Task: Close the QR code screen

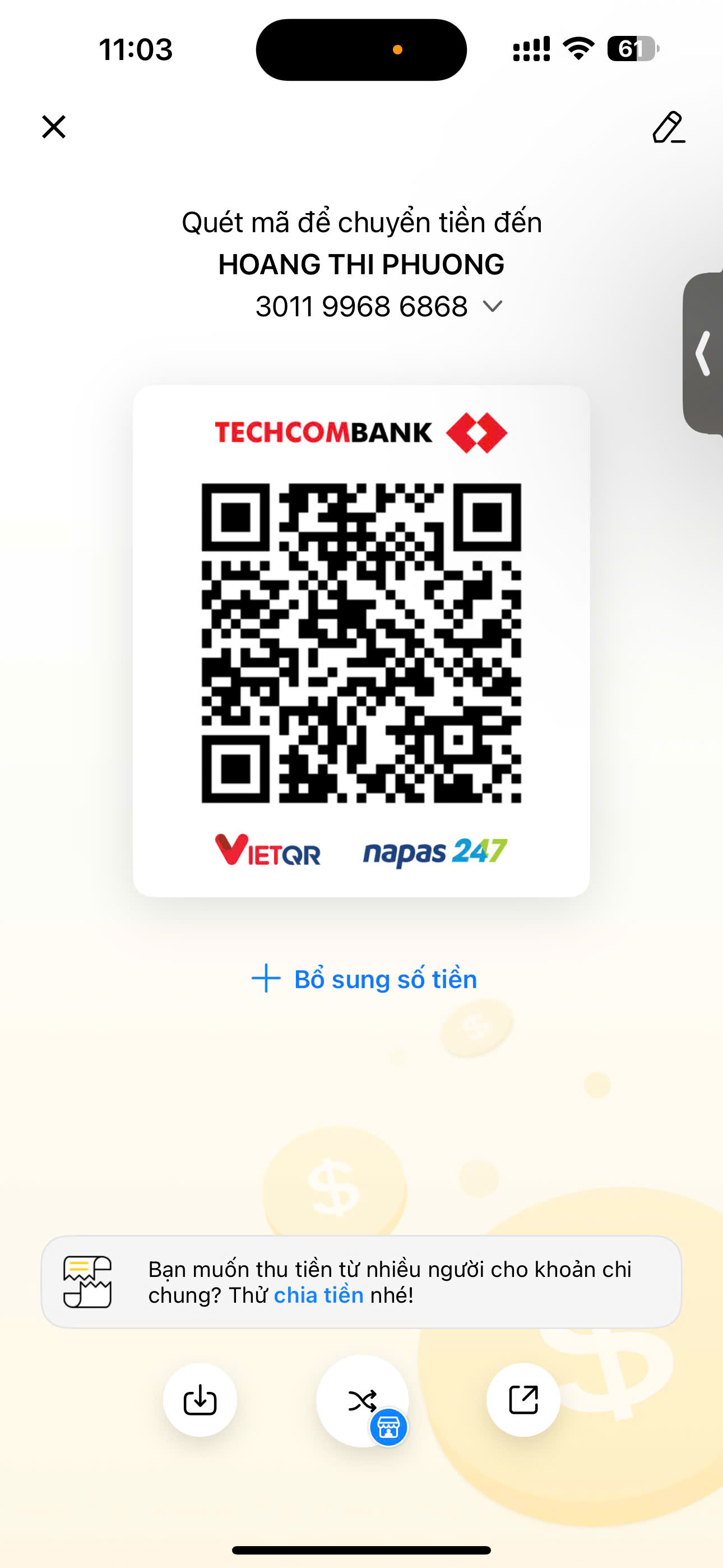Action: click(54, 127)
